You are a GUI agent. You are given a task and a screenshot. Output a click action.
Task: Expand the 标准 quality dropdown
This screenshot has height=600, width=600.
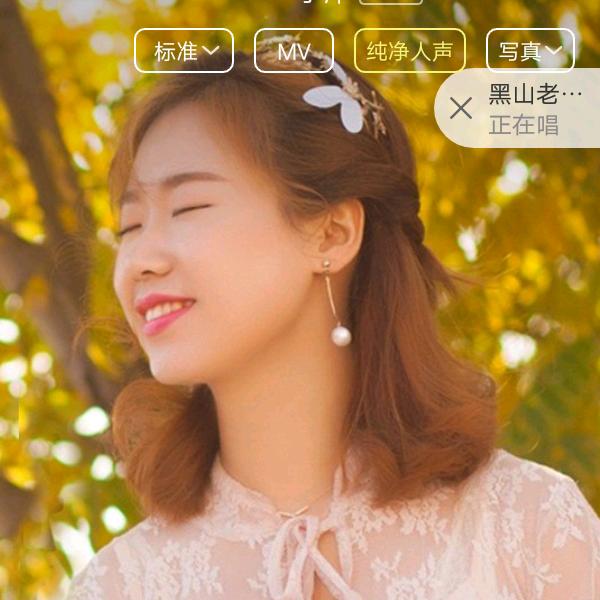coord(184,51)
